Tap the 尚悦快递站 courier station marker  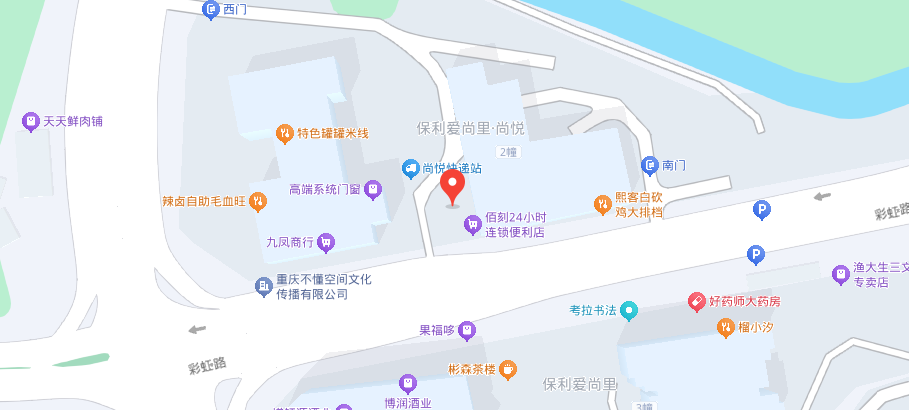pyautogui.click(x=410, y=169)
